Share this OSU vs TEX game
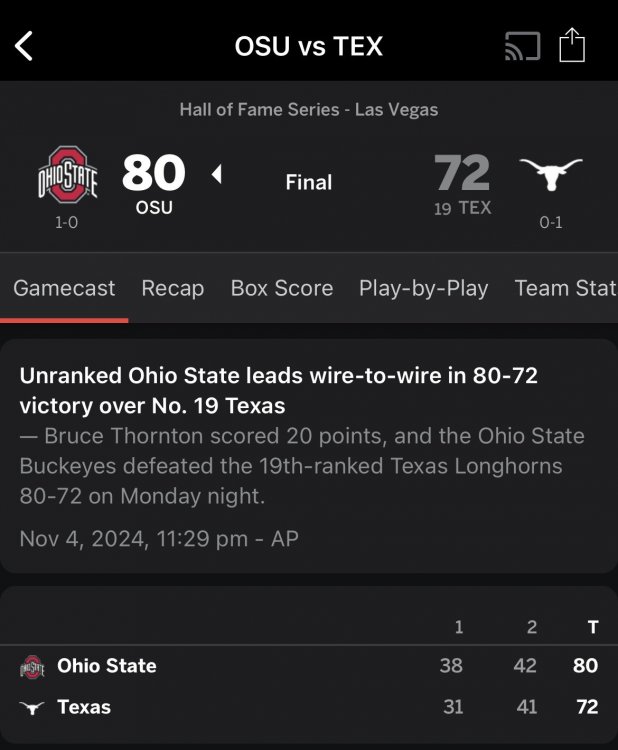This screenshot has width=618, height=750. click(x=572, y=45)
